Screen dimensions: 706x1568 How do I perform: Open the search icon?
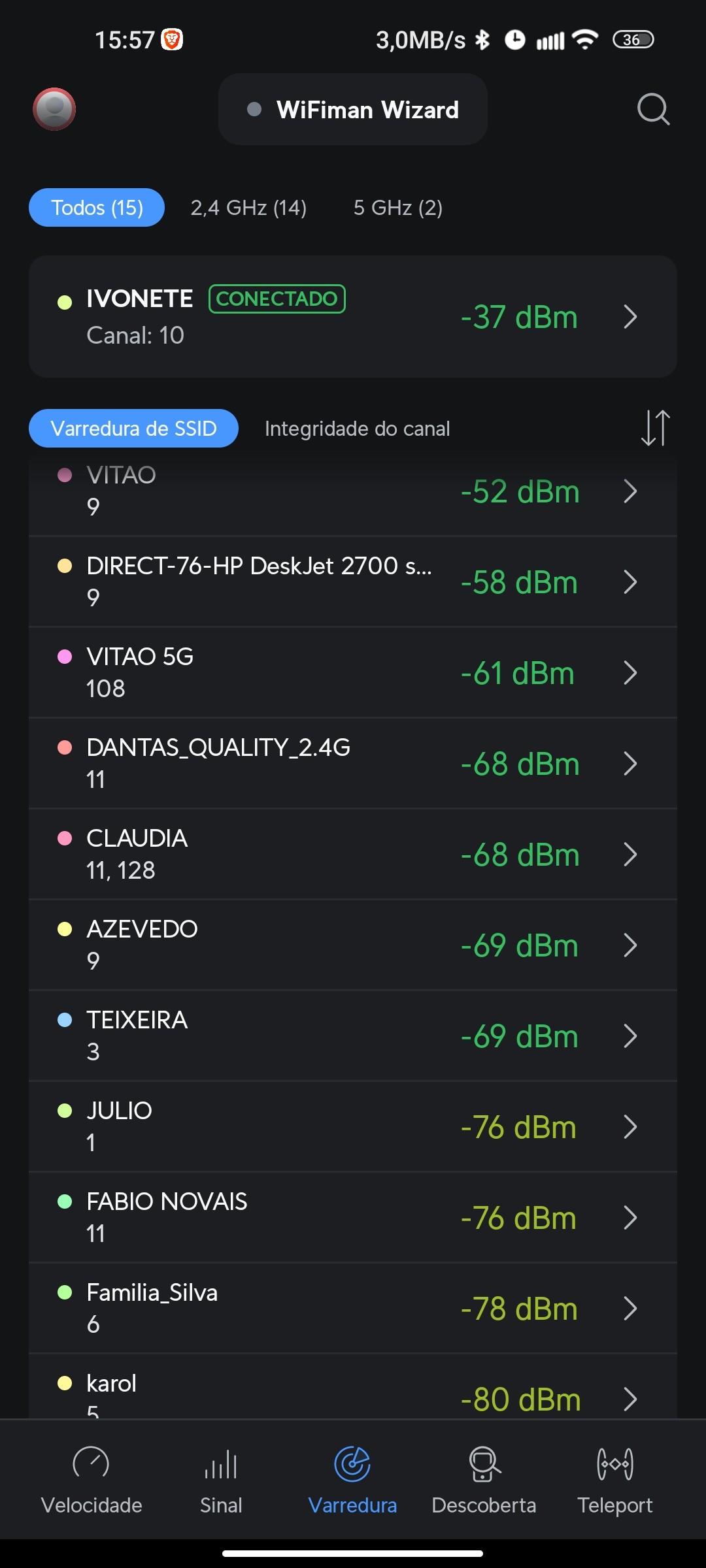pyautogui.click(x=653, y=109)
